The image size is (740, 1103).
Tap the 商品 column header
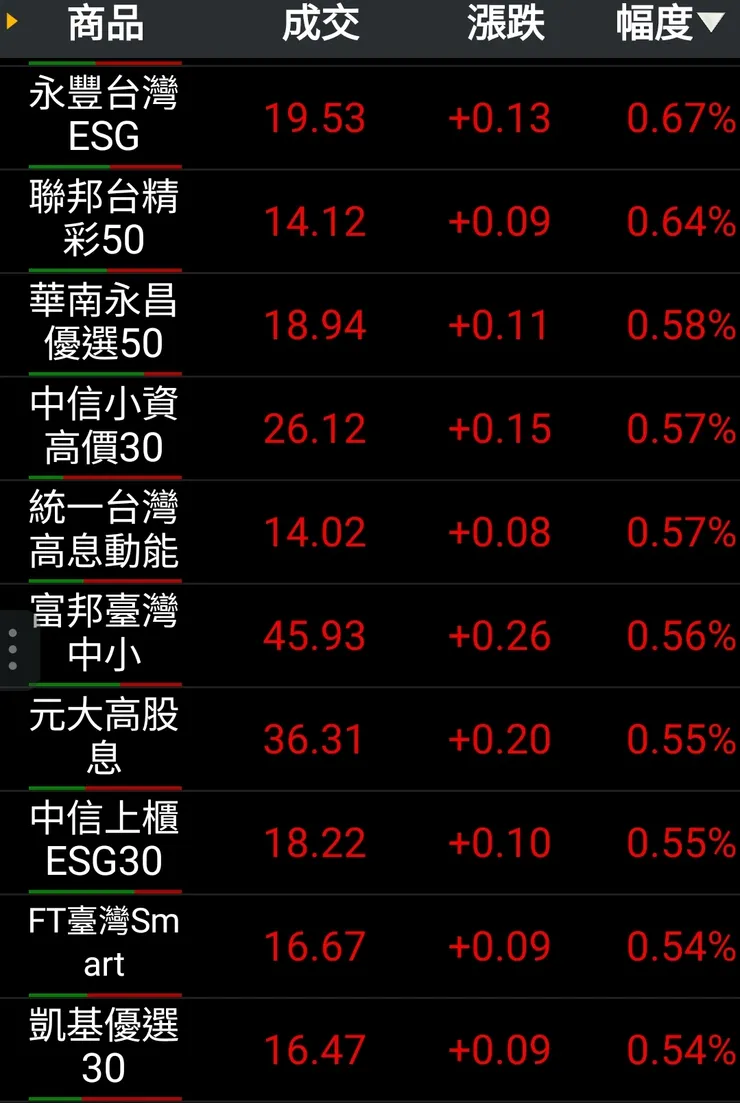click(x=105, y=24)
